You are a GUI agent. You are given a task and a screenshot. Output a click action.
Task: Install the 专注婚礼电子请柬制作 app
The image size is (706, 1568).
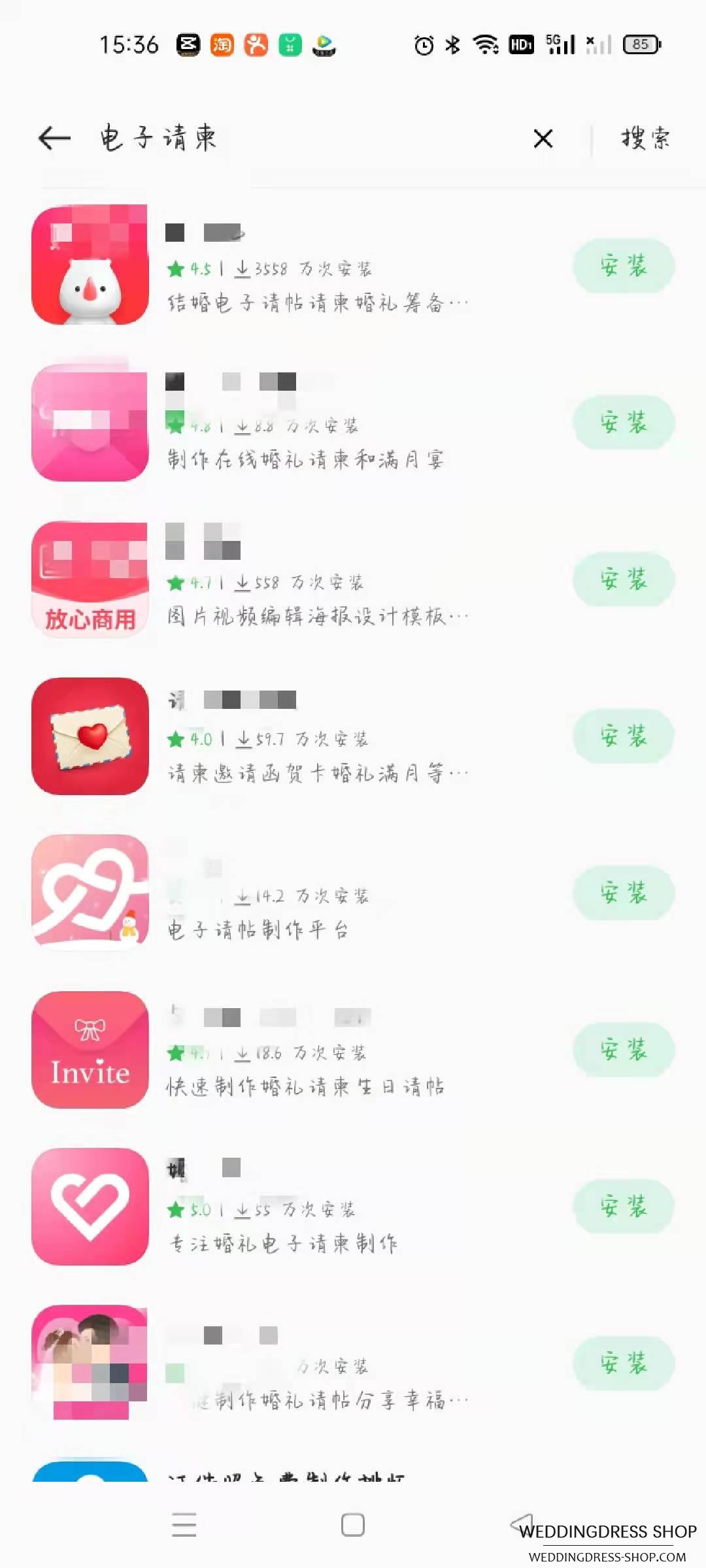(624, 1207)
